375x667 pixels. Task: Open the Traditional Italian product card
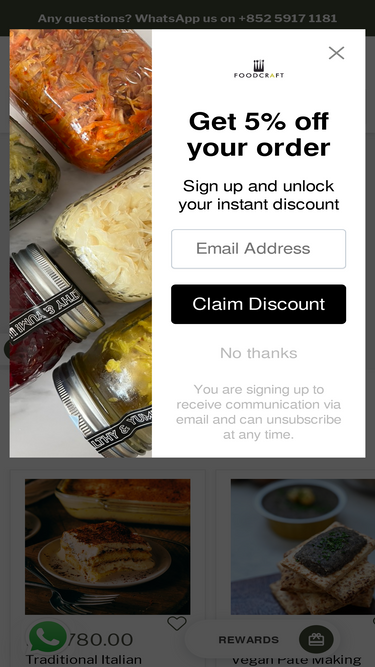point(108,568)
